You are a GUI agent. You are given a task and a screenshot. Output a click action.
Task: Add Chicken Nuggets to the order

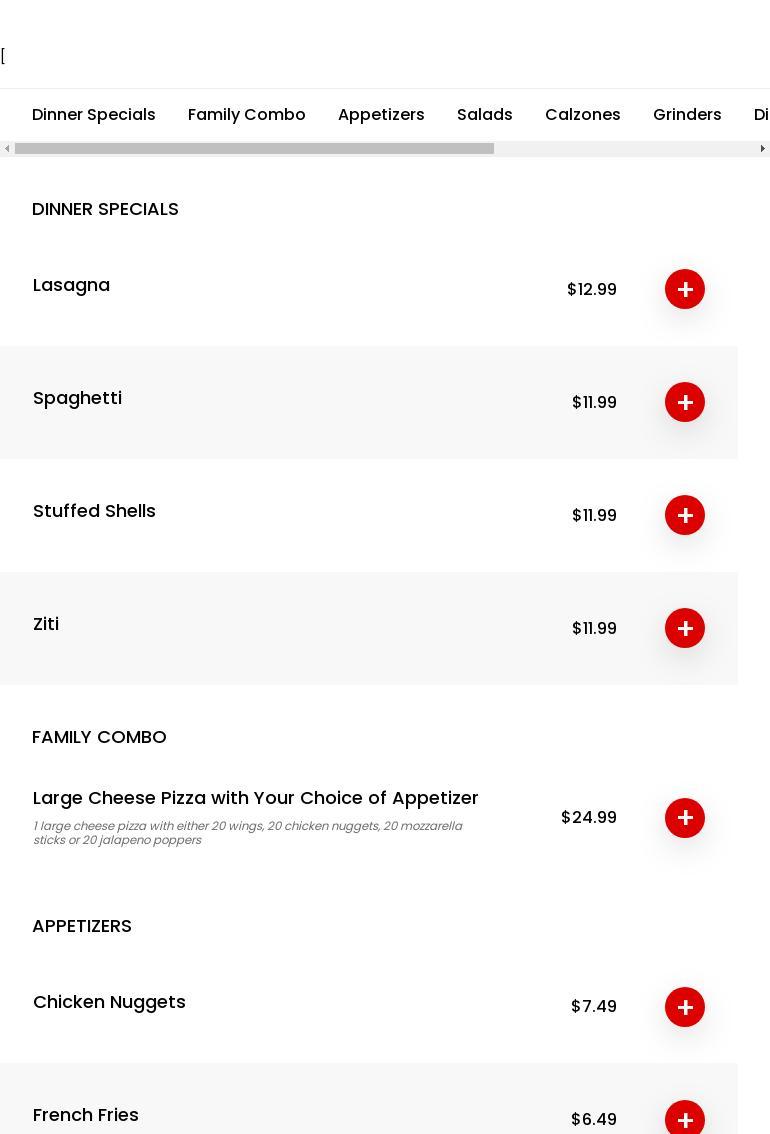685,1007
